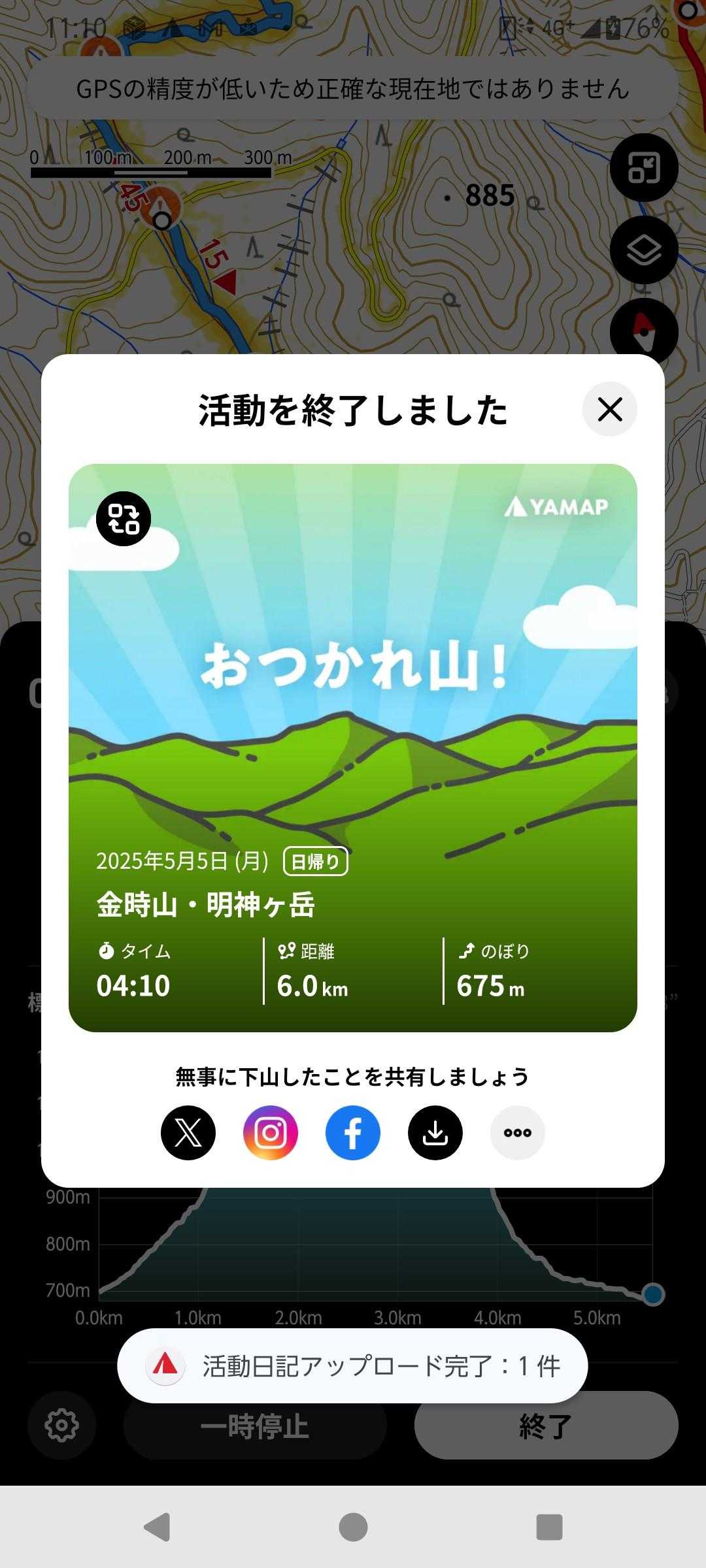Close the activity finished dialog
The width and height of the screenshot is (706, 1568).
(x=609, y=410)
